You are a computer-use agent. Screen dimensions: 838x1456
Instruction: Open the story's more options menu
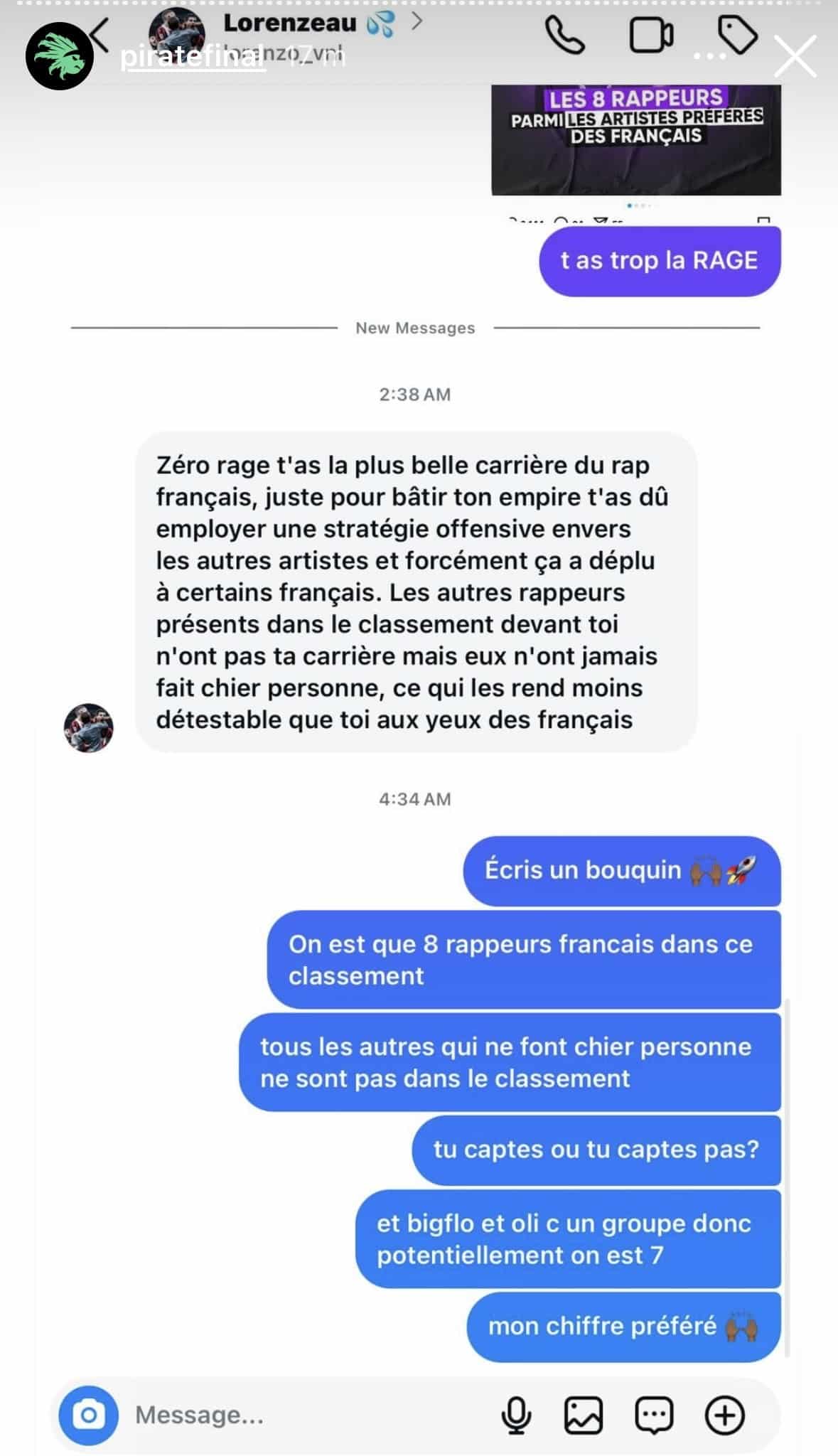click(x=709, y=56)
